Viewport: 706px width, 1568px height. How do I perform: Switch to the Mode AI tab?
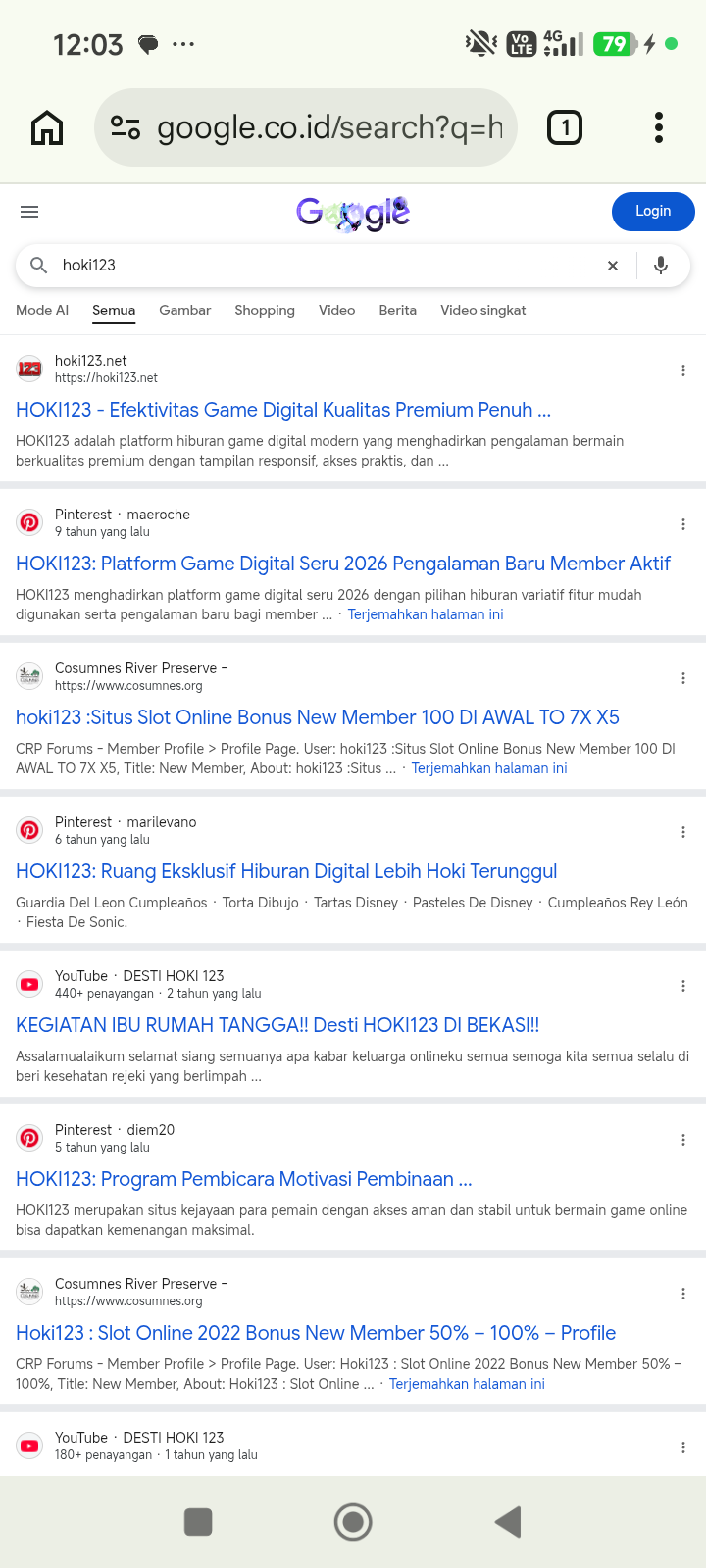pyautogui.click(x=42, y=310)
